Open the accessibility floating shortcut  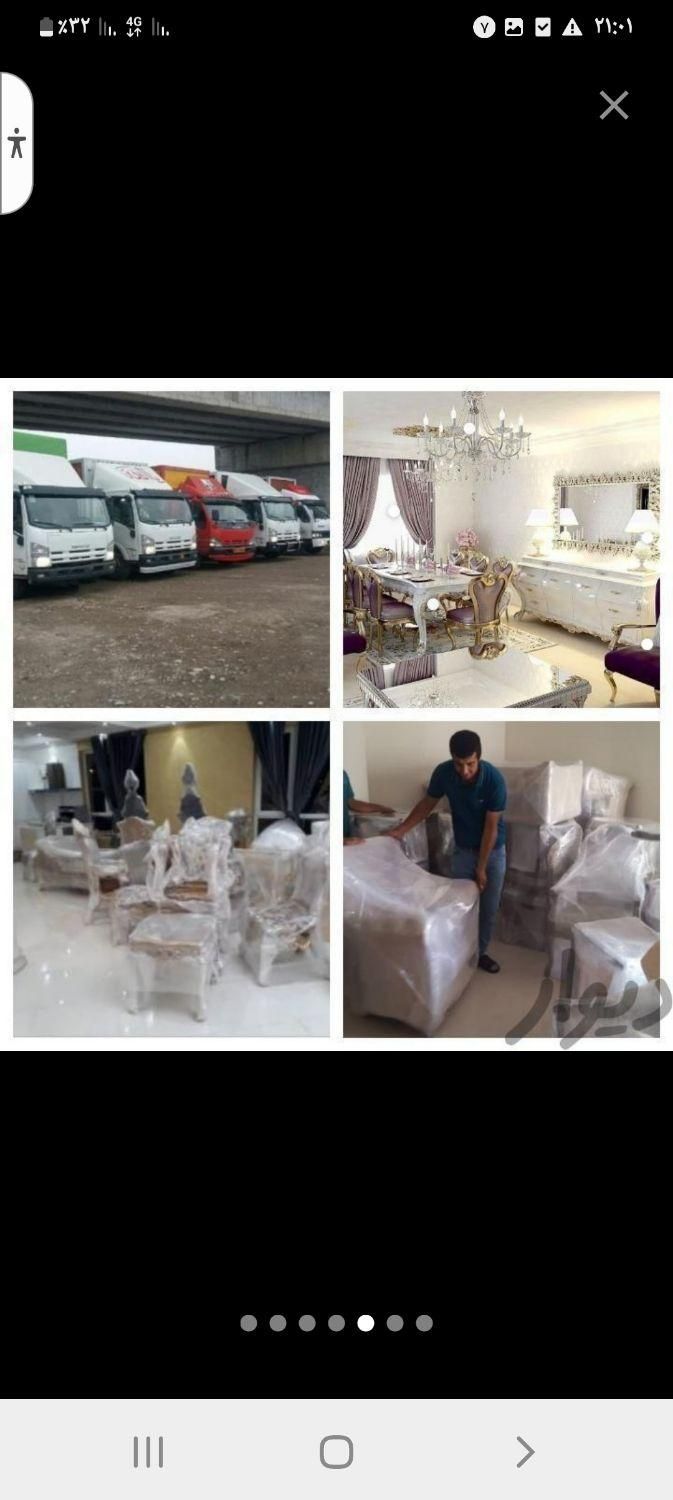[x=16, y=143]
